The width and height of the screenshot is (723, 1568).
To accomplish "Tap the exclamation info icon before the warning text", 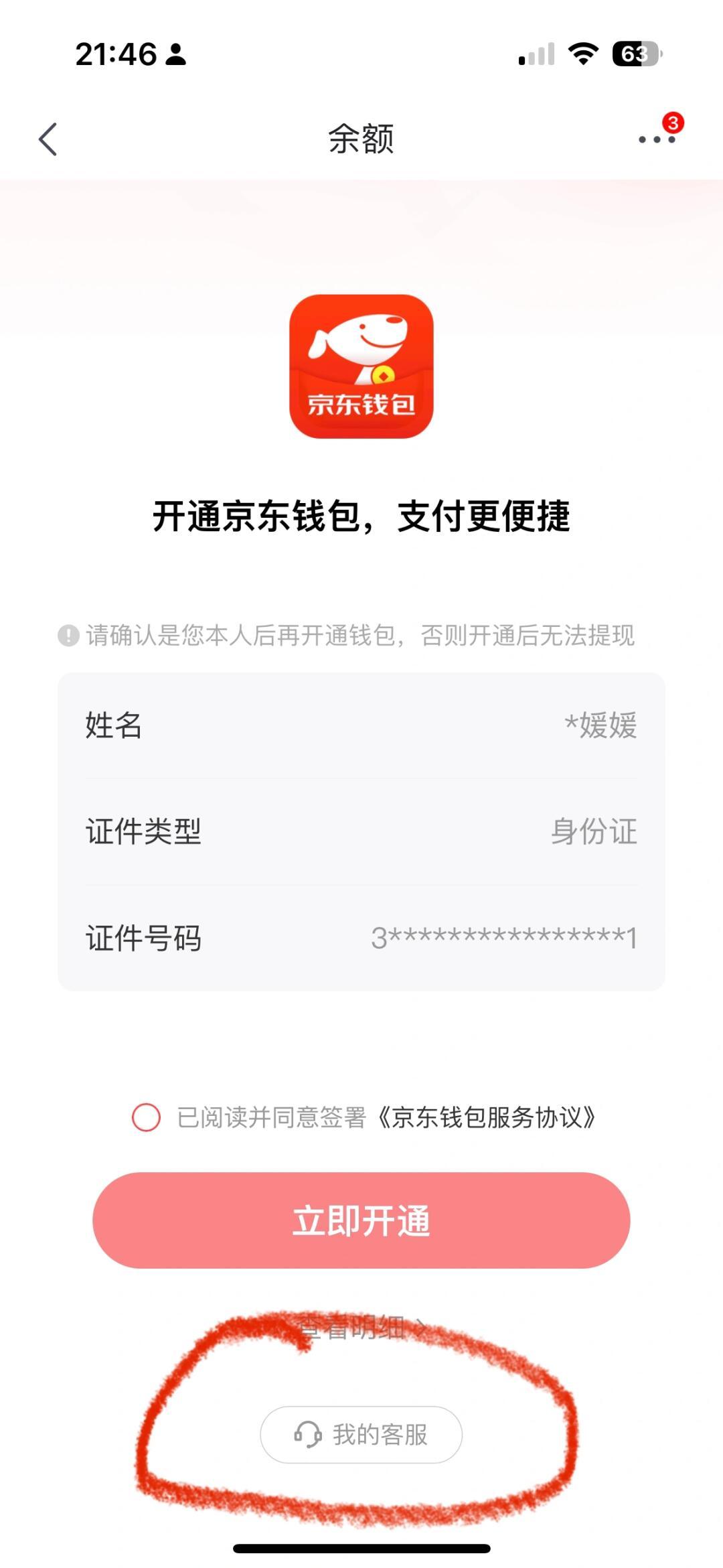I will (x=67, y=636).
